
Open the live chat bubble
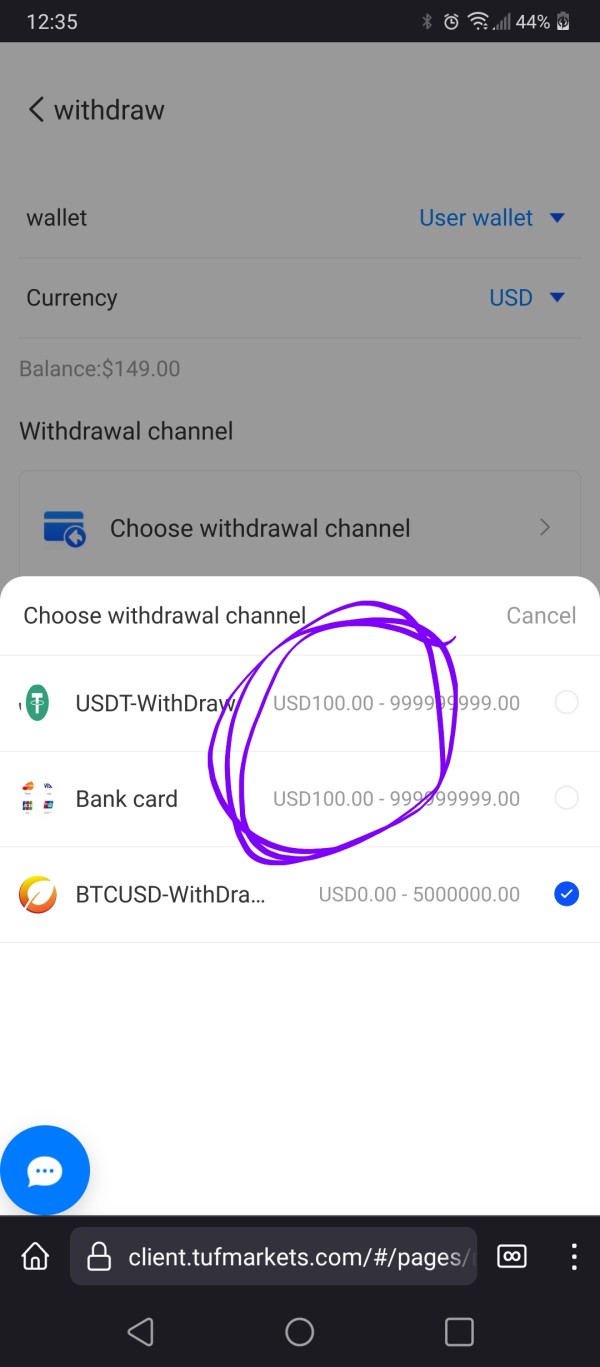click(45, 1171)
